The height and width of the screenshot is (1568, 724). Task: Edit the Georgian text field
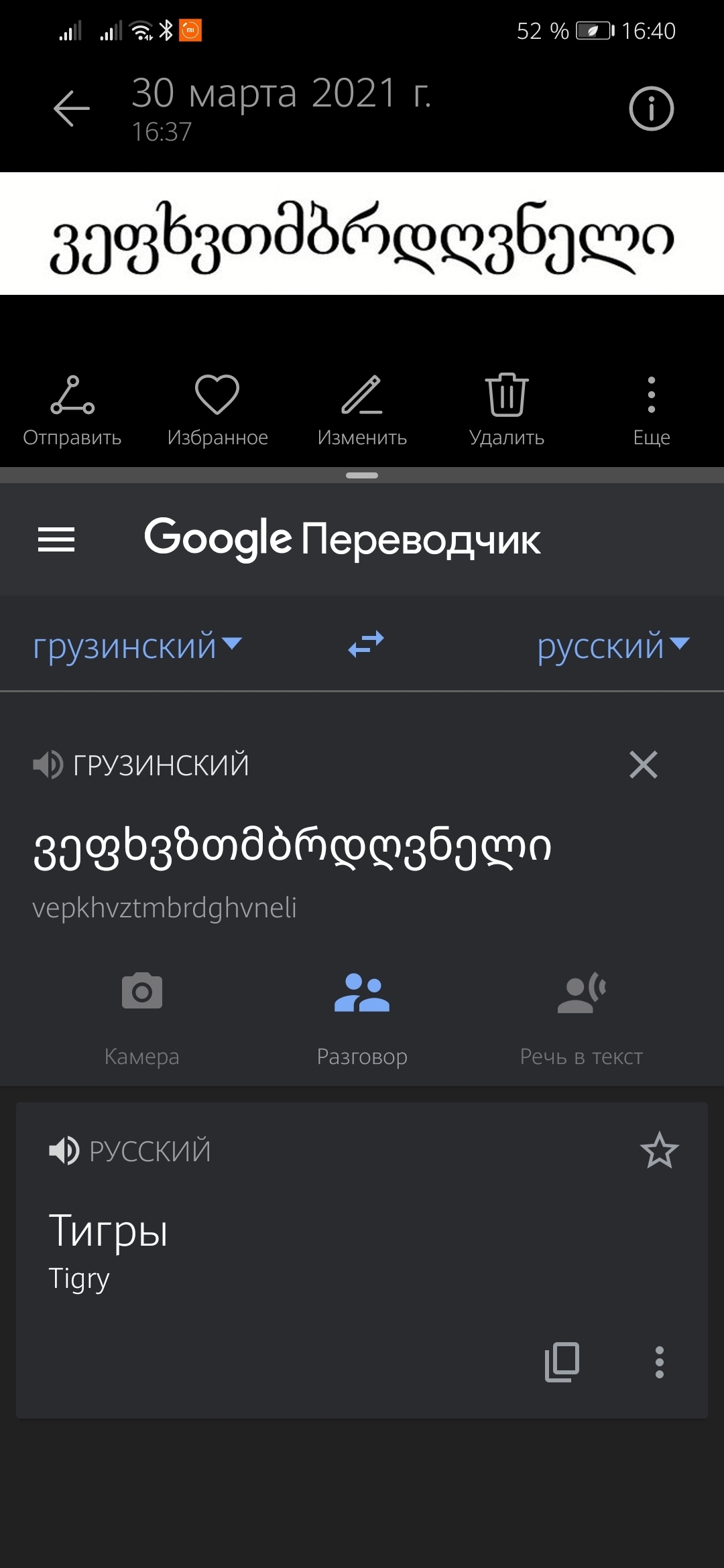(292, 848)
